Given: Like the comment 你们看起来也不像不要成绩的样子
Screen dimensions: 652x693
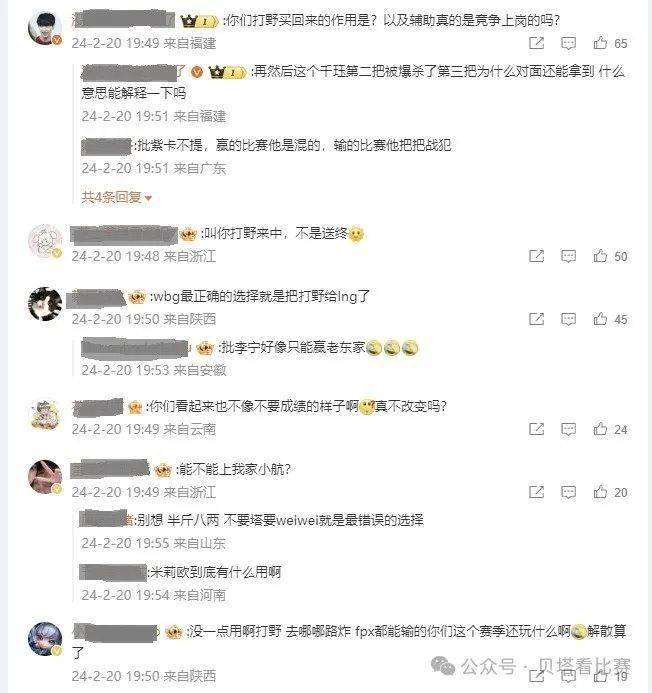Looking at the screenshot, I should tap(600, 430).
